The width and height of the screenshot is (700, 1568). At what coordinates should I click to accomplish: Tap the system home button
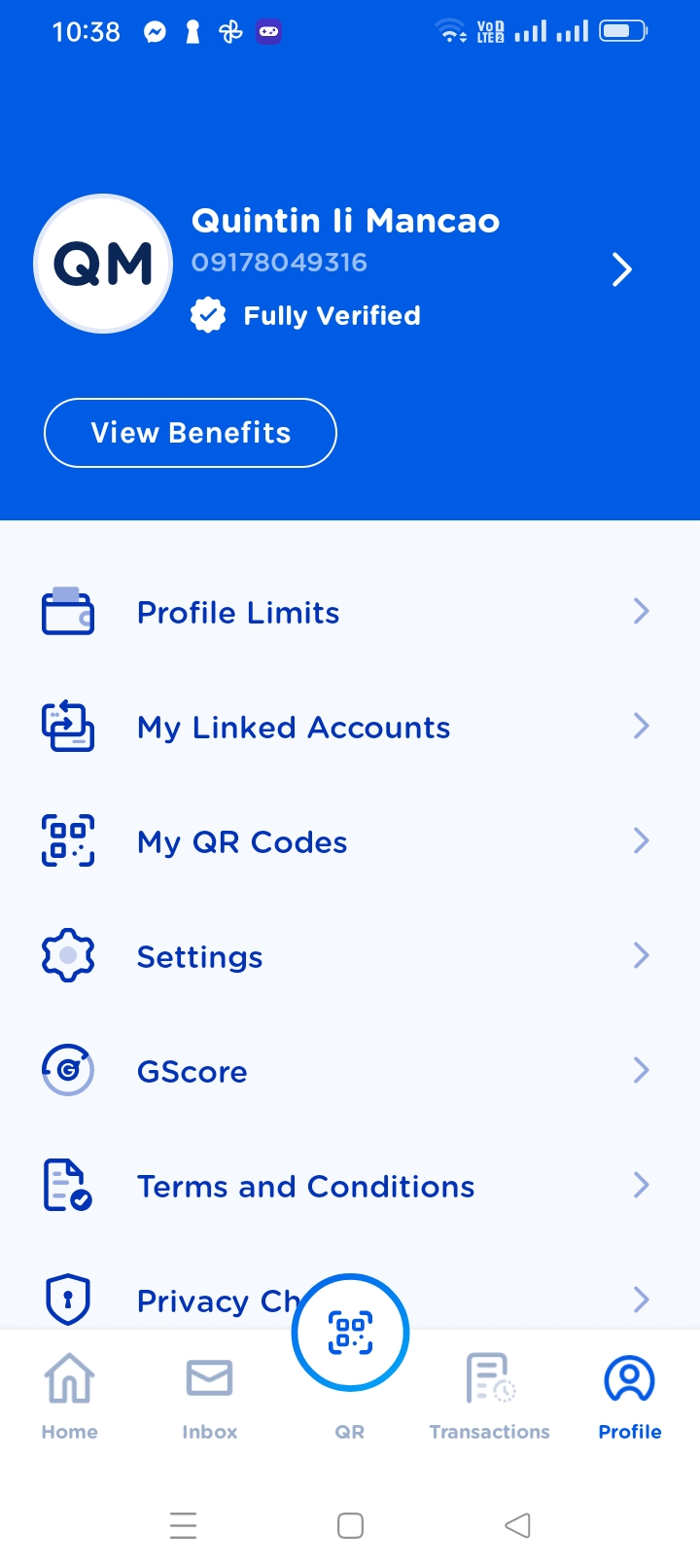pos(350,1525)
